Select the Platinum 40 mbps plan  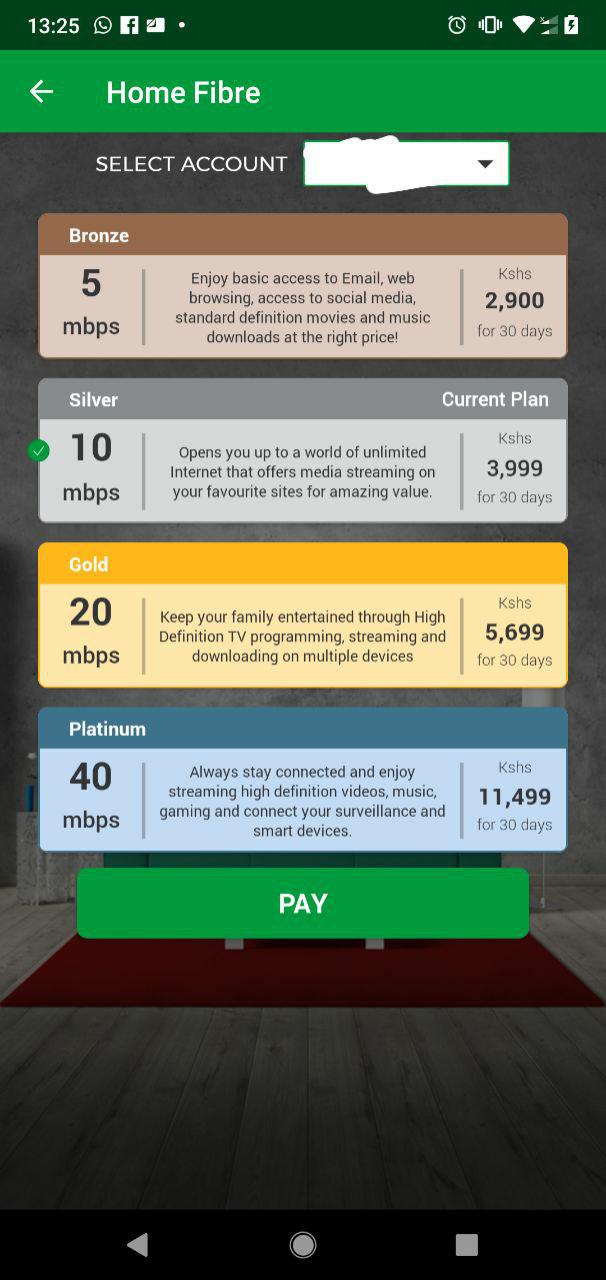[x=303, y=780]
